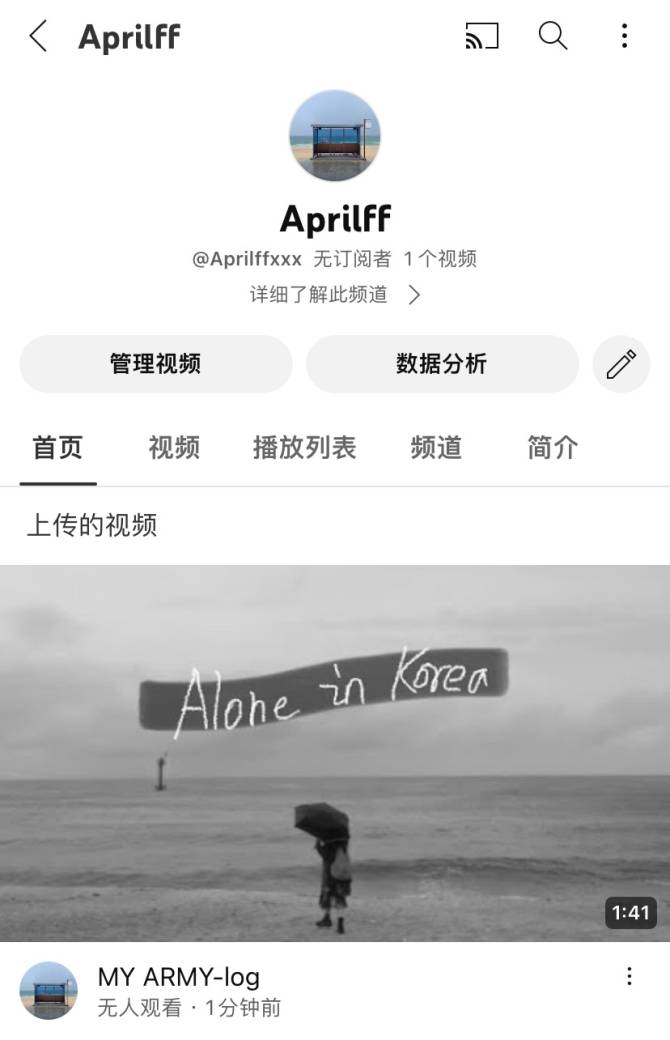This screenshot has height=1040, width=670.
Task: Open the top-bar overflow menu
Action: coord(624,37)
